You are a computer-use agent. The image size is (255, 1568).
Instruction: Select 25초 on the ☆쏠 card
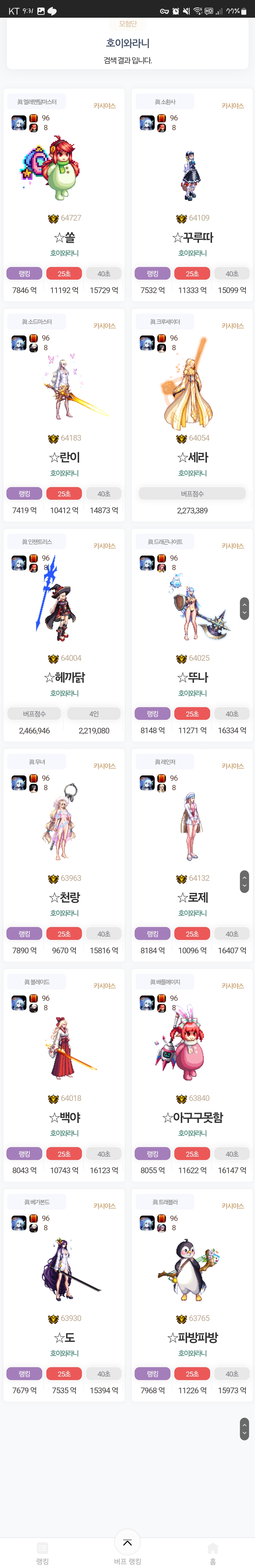(x=64, y=273)
